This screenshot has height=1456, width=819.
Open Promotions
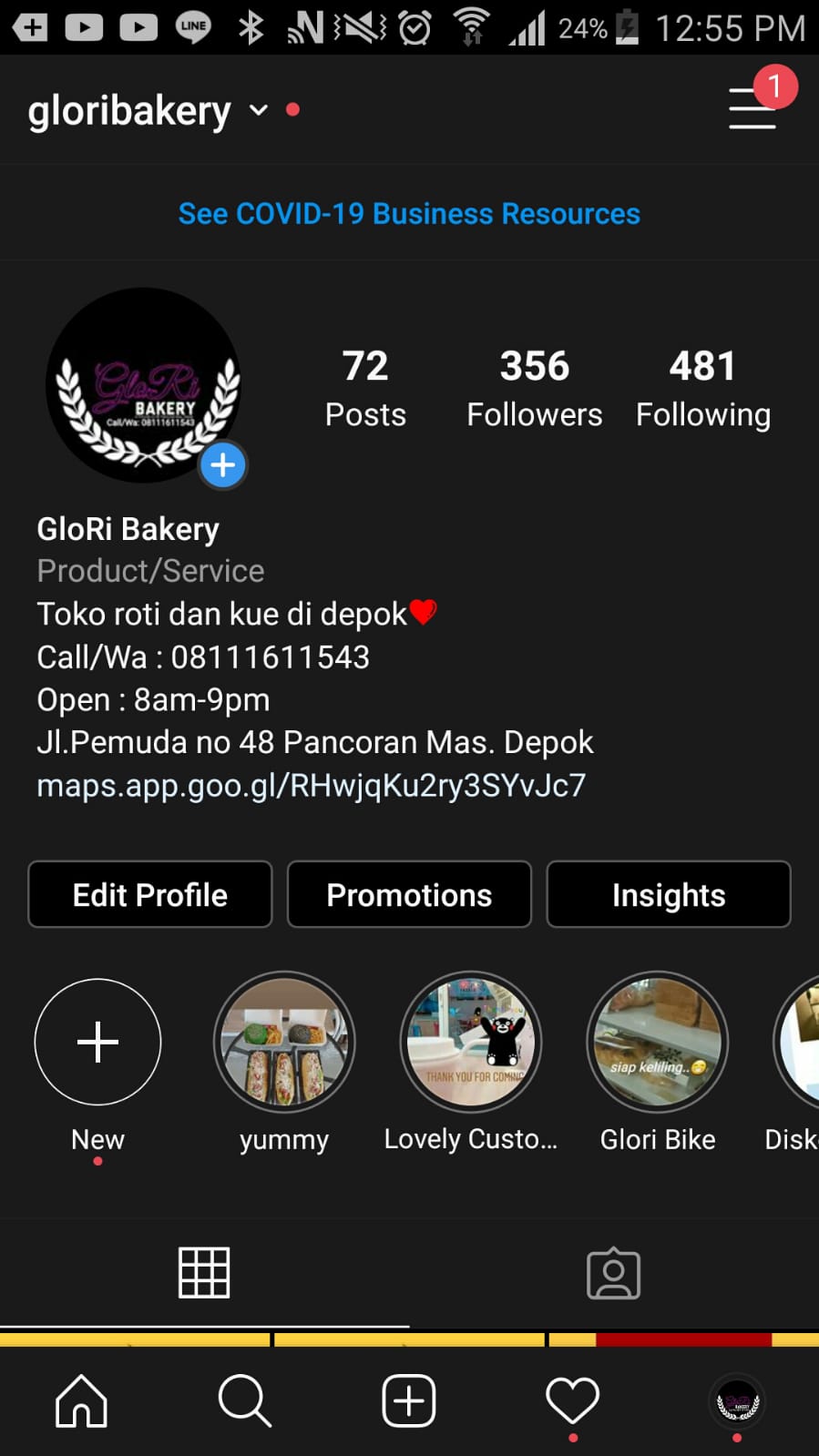point(409,895)
